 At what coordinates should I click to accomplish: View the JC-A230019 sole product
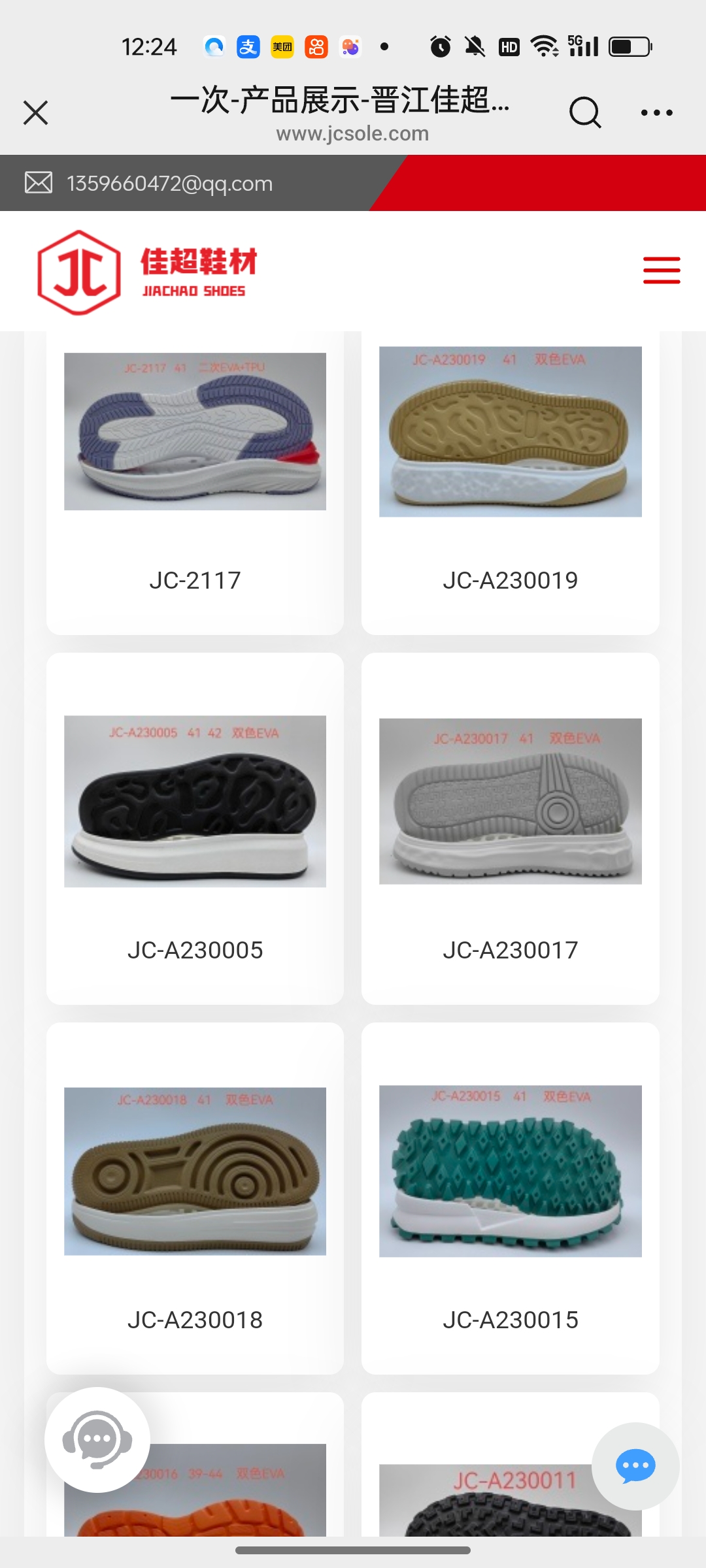tap(510, 483)
